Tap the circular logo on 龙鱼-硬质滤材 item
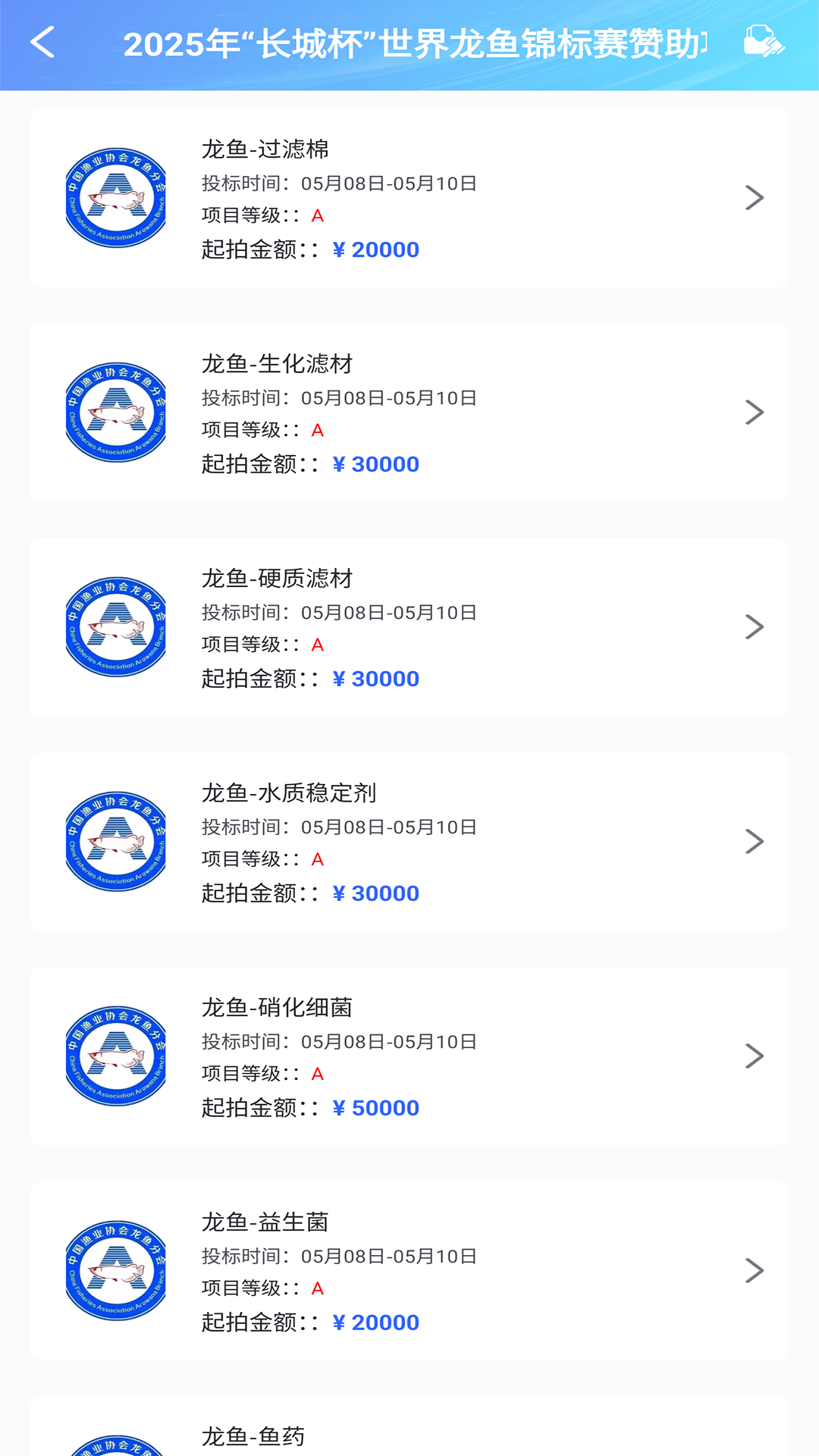Screen dimensions: 819x1456 (115, 626)
